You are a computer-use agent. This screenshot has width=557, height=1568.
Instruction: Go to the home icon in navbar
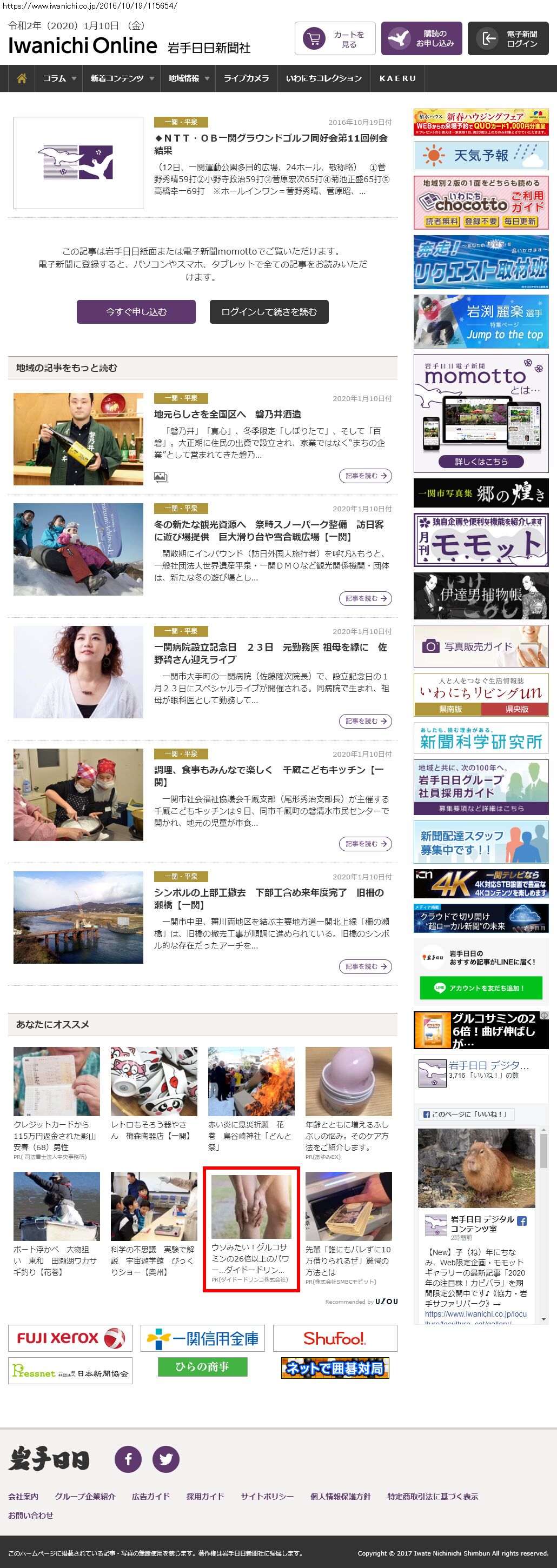(x=22, y=78)
